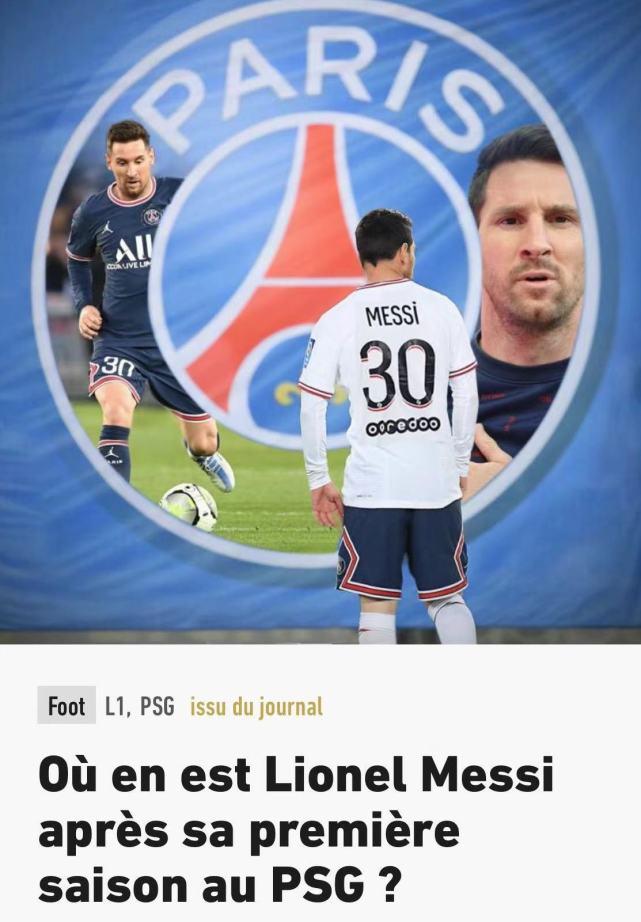Open the L1 tag
Screen dimensions: 641x922
pyautogui.click(x=117, y=707)
